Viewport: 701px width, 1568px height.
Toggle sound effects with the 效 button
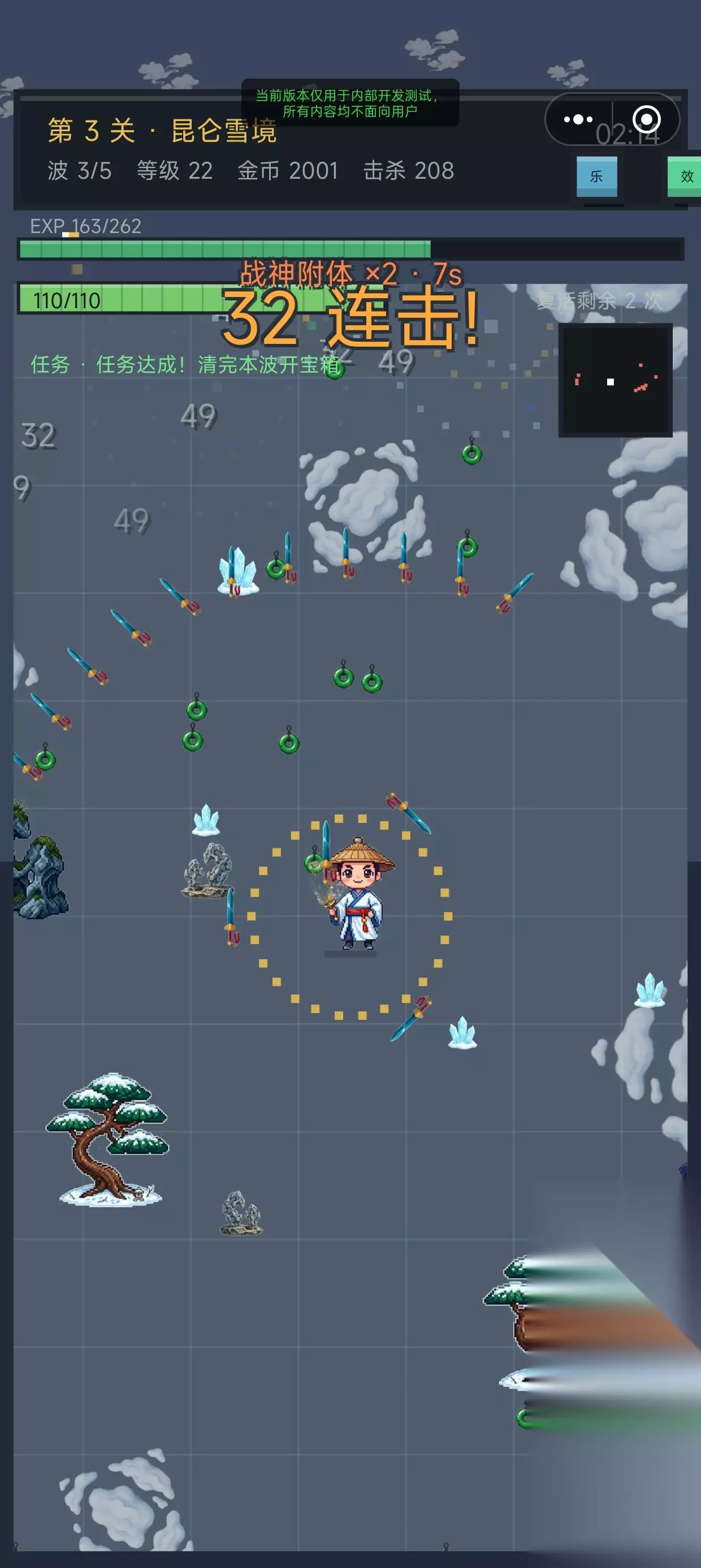tap(685, 176)
